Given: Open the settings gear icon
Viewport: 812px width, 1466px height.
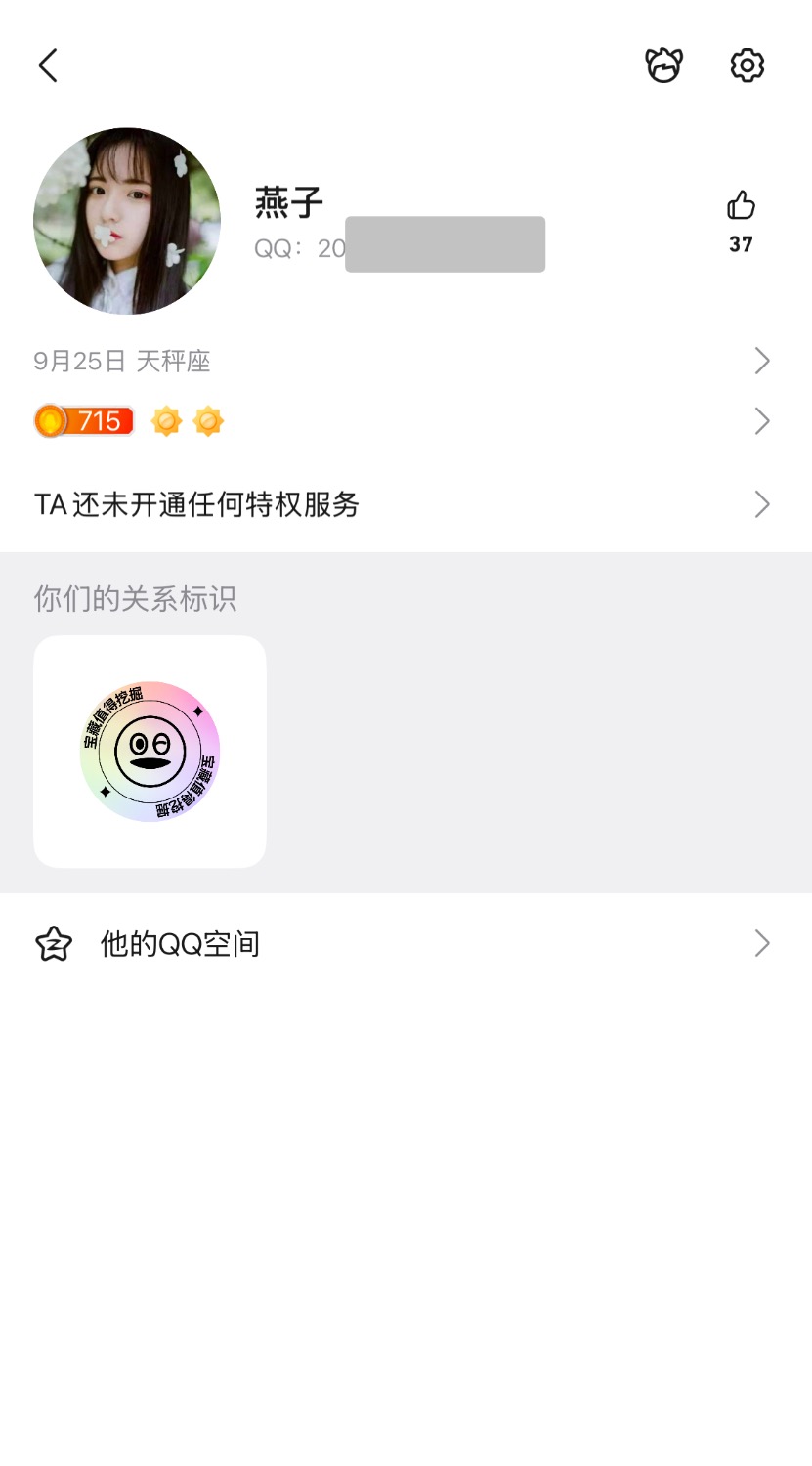Looking at the screenshot, I should tap(747, 65).
